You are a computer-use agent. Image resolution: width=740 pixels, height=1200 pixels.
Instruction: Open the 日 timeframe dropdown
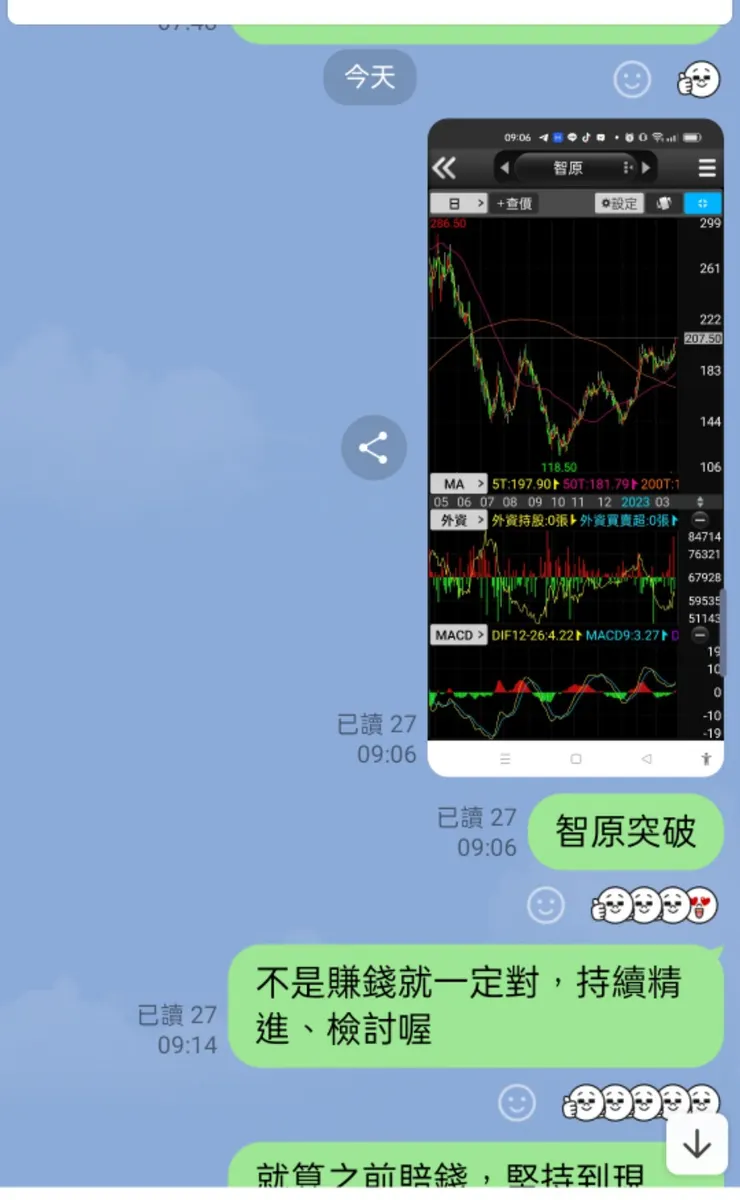pos(457,203)
